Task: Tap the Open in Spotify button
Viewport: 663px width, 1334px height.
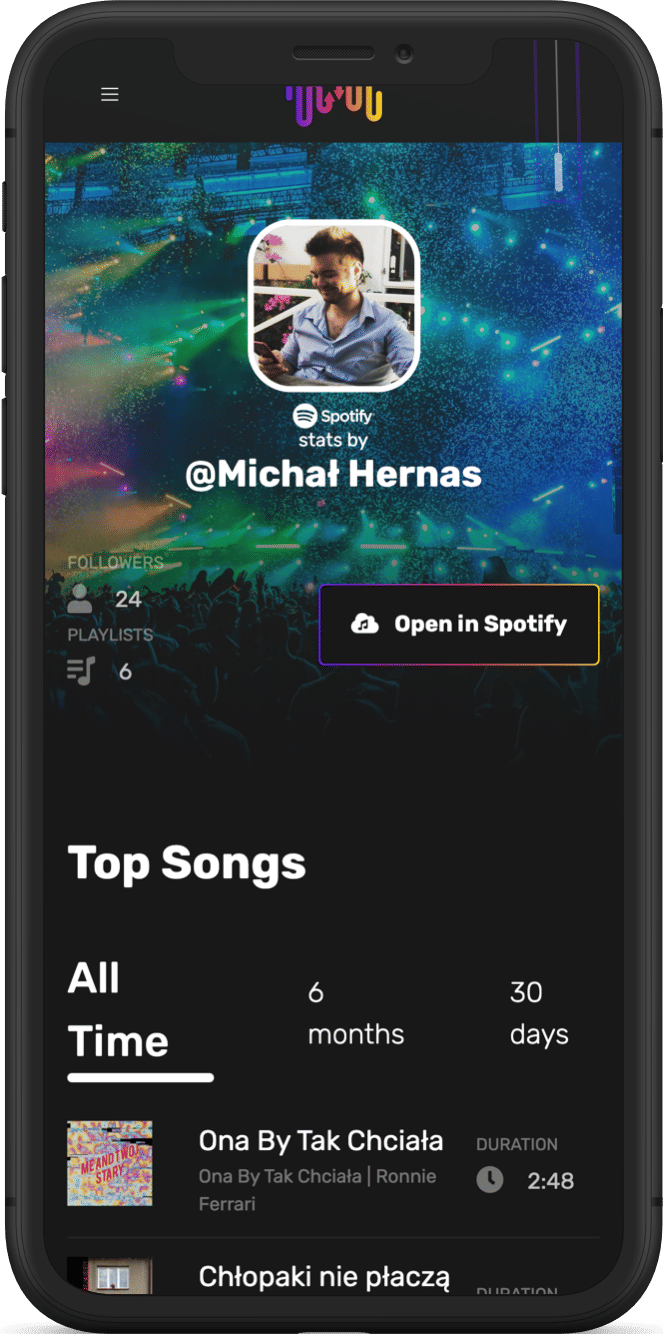Action: pos(459,625)
